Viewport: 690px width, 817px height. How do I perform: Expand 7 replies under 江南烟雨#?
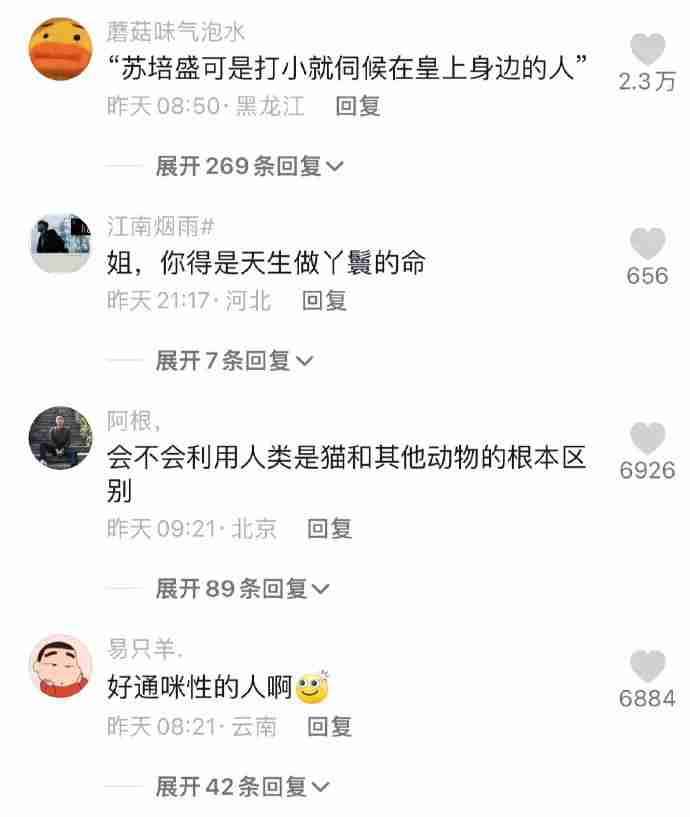[233, 360]
